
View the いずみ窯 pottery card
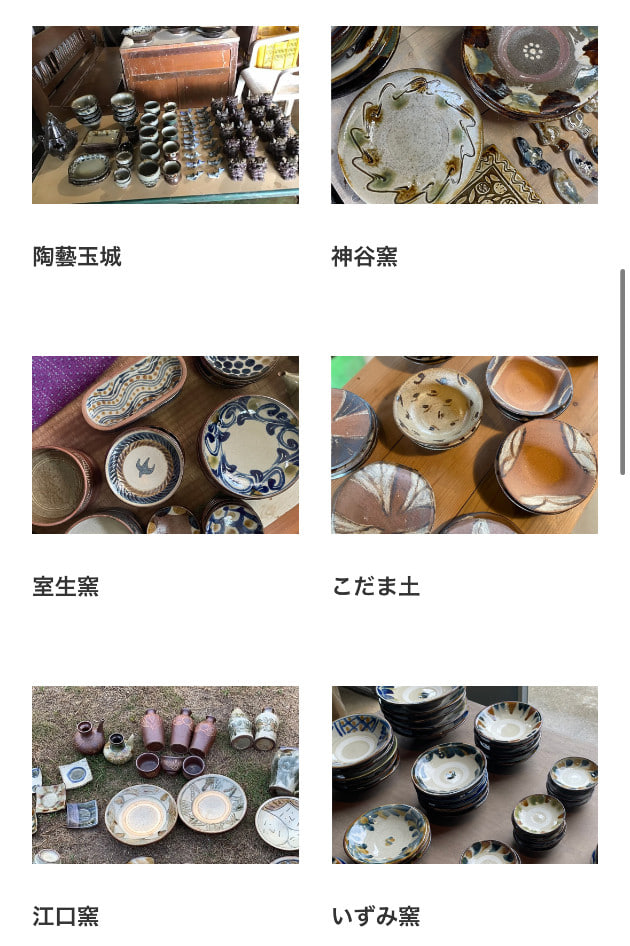pyautogui.click(x=464, y=775)
